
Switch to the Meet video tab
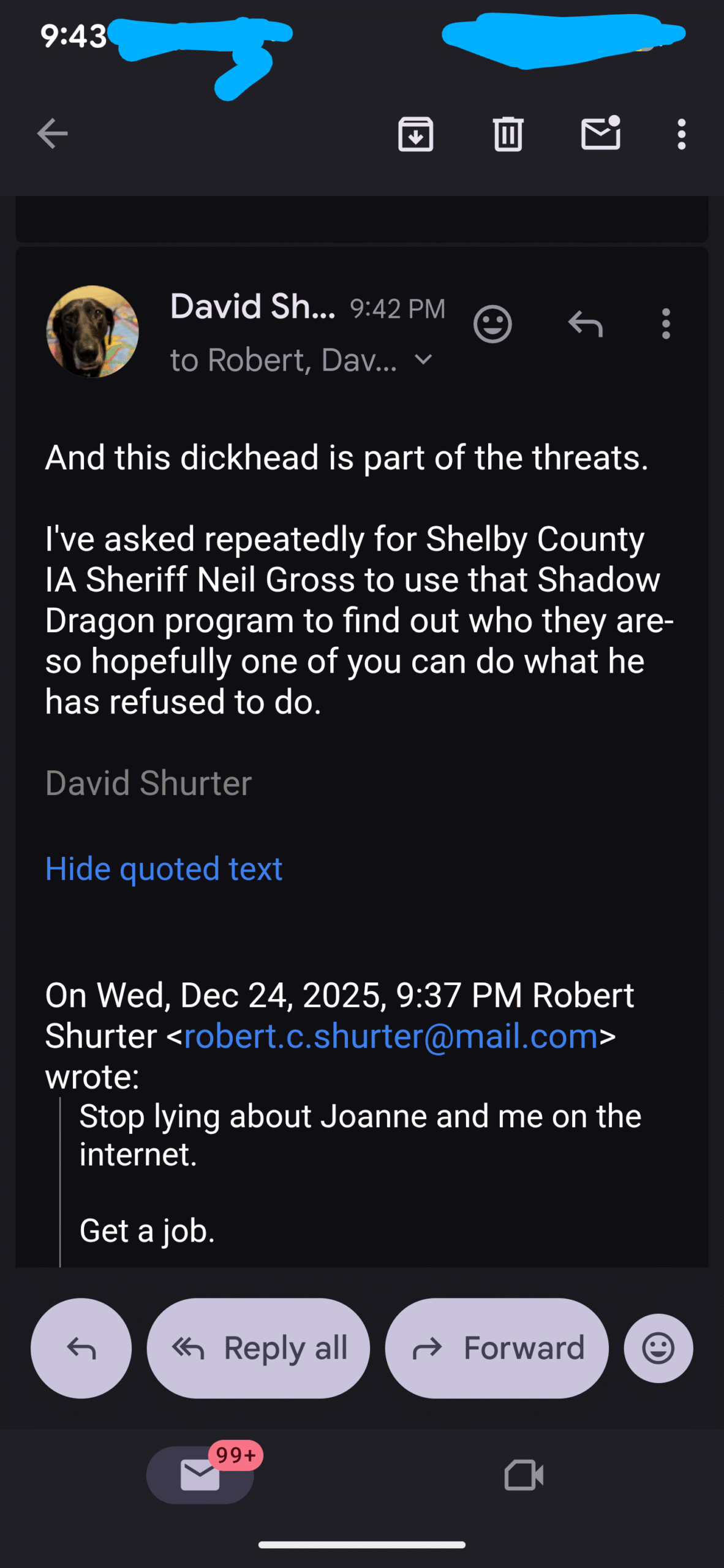[524, 1474]
